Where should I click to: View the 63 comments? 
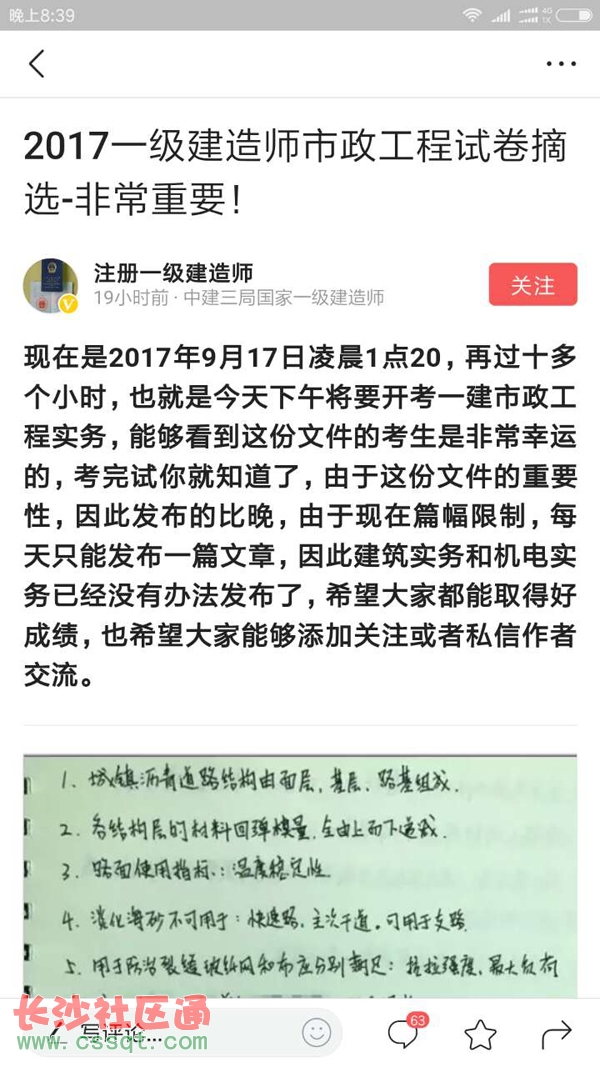pos(404,1034)
